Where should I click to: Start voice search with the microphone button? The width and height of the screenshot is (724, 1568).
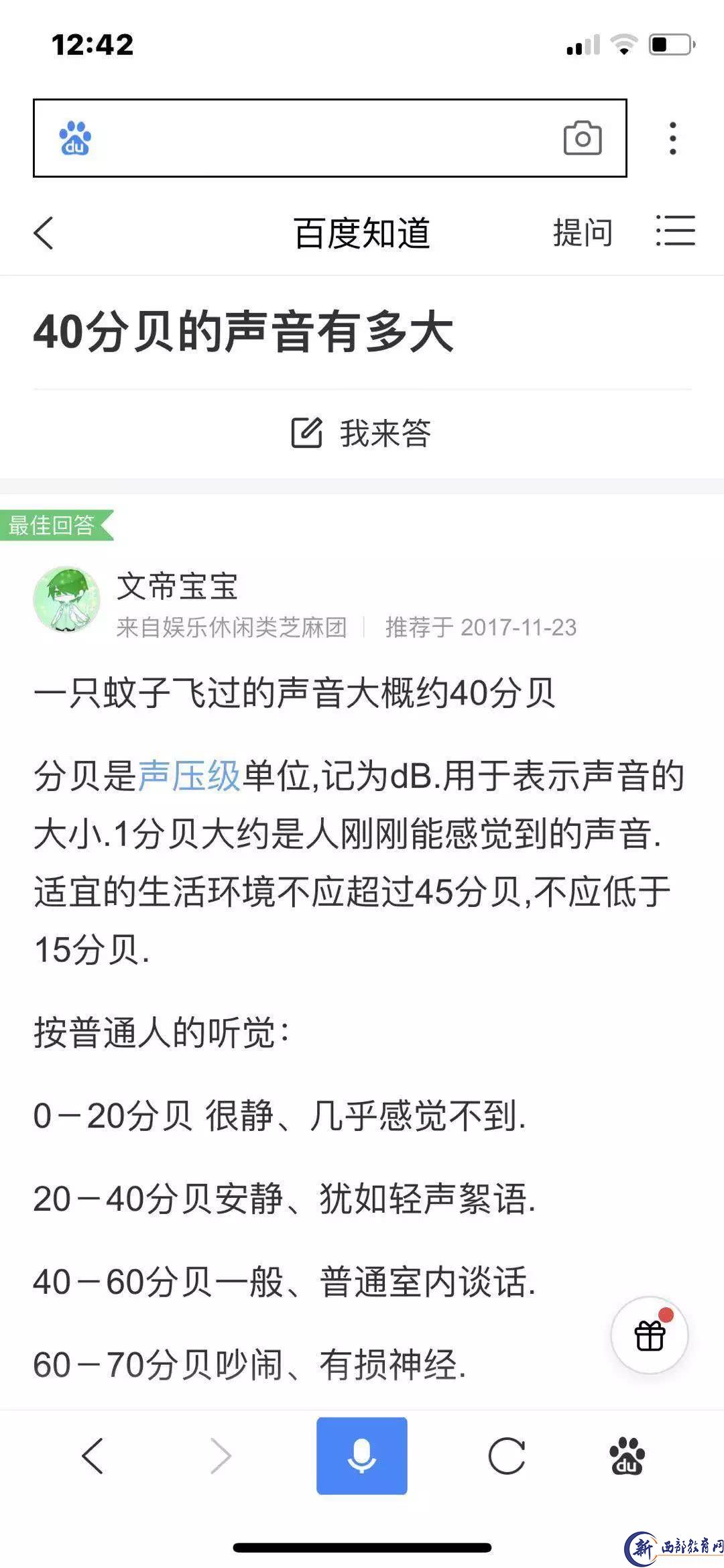click(362, 1456)
